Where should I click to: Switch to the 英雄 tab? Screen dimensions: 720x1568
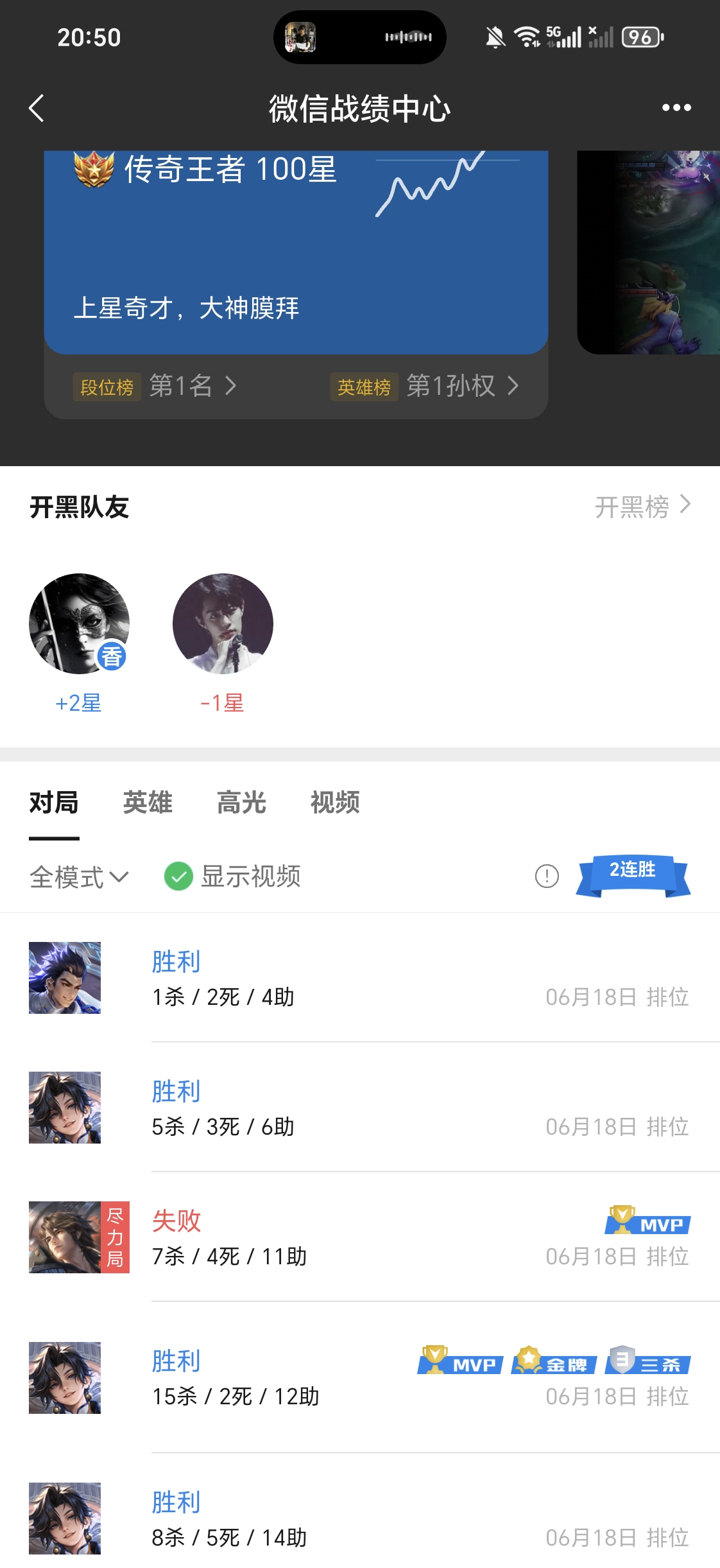[x=148, y=803]
